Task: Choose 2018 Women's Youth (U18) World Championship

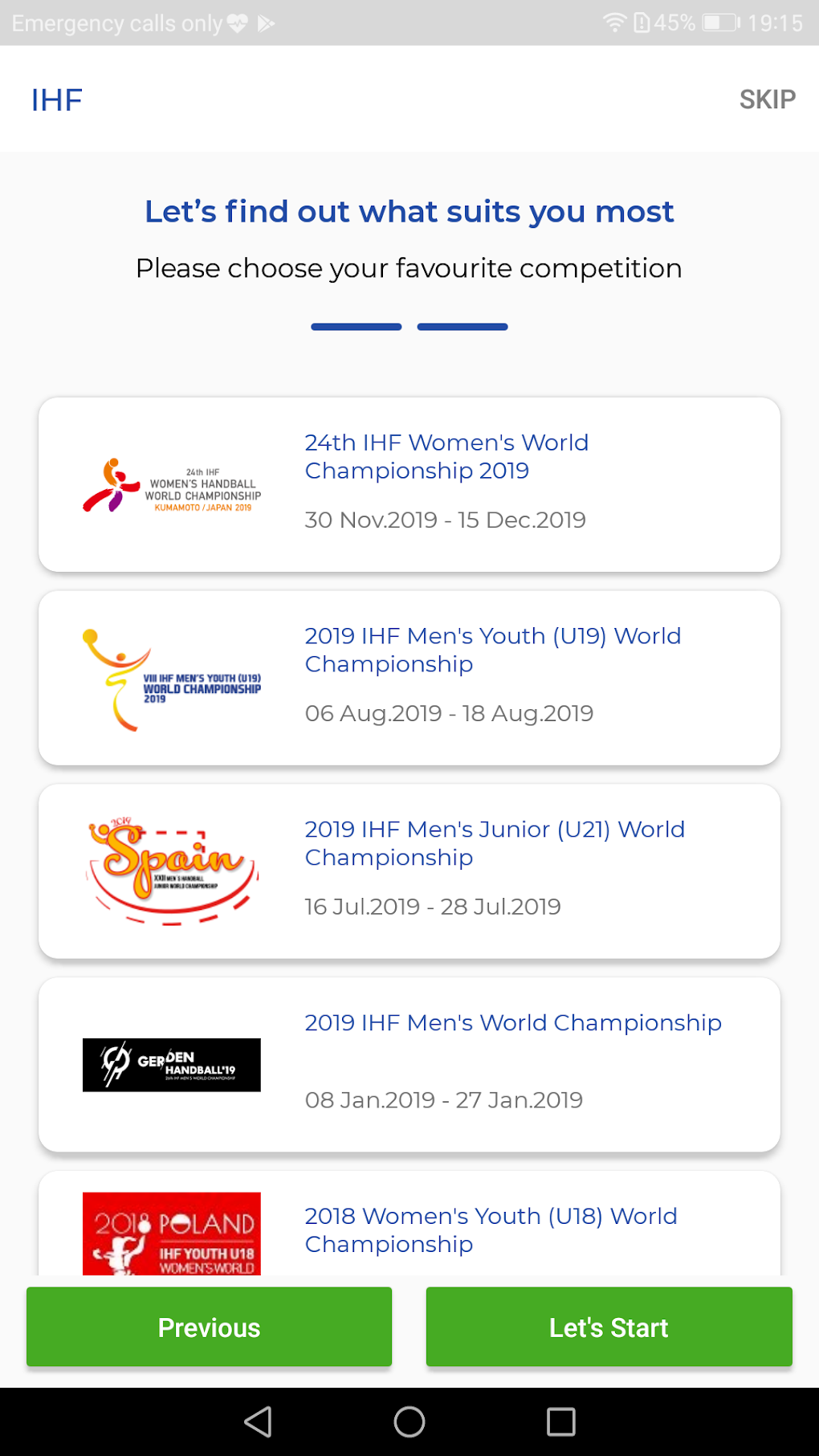Action: 409,1229
